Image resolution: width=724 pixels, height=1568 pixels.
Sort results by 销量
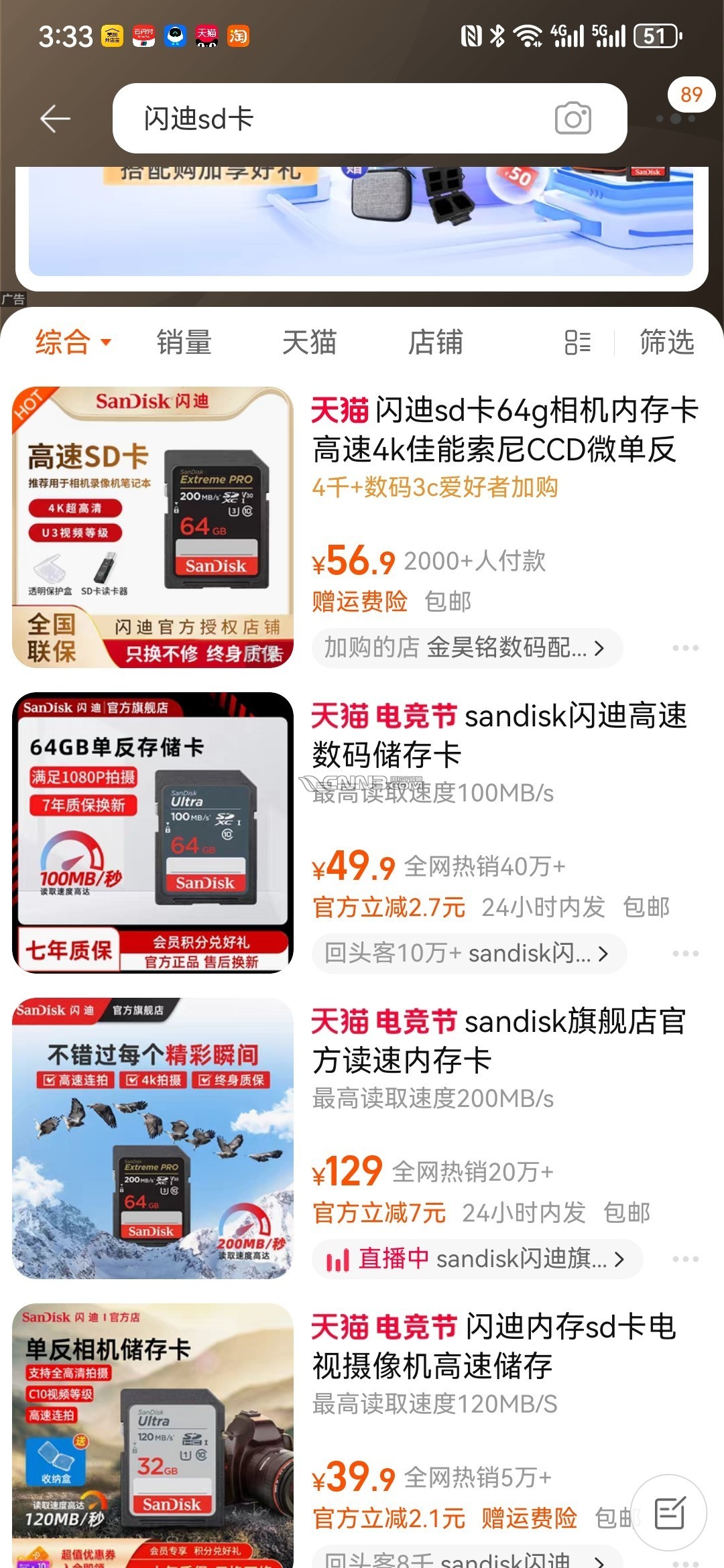click(184, 342)
